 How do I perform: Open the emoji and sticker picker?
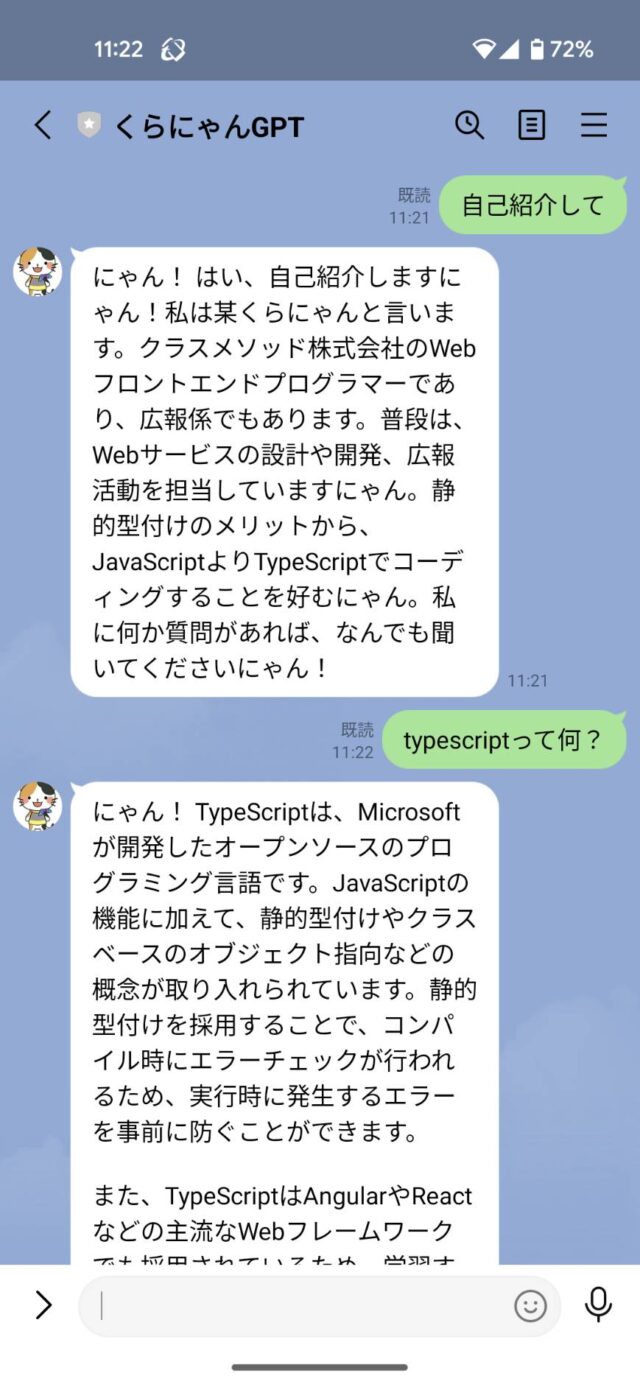(x=530, y=1305)
